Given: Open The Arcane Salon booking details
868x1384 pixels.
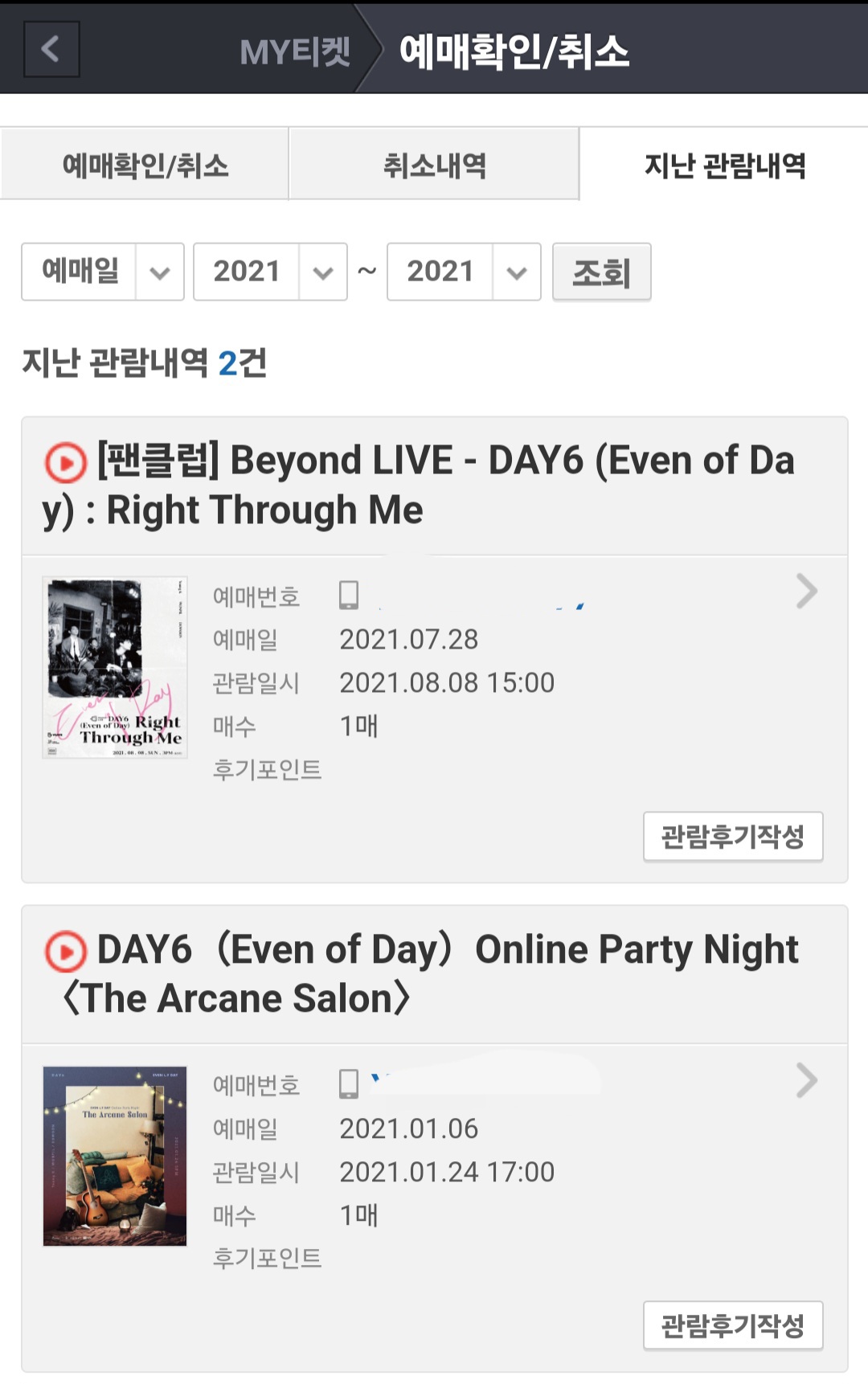Looking at the screenshot, I should [x=806, y=1080].
